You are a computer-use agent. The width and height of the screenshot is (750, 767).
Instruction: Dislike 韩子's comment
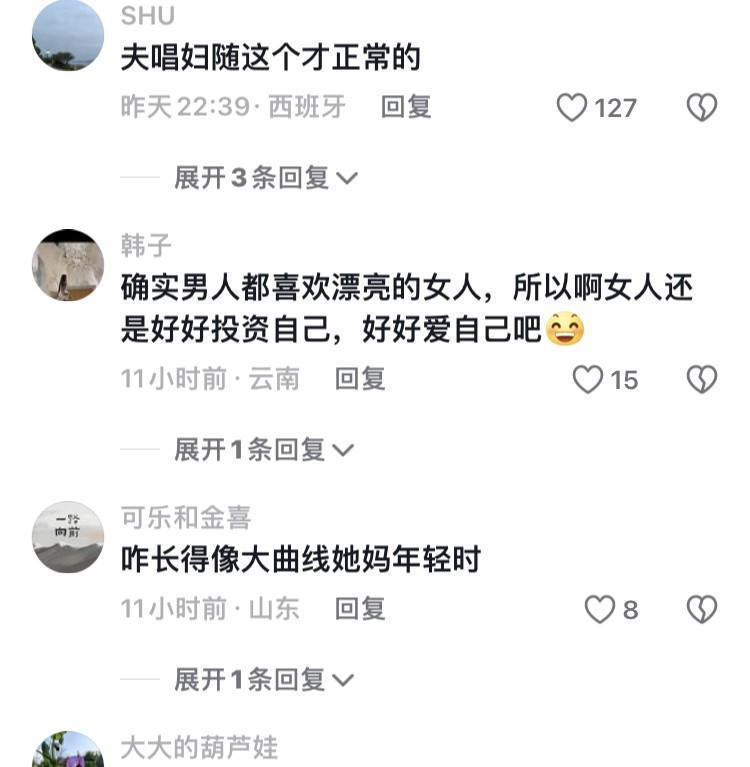pos(702,379)
